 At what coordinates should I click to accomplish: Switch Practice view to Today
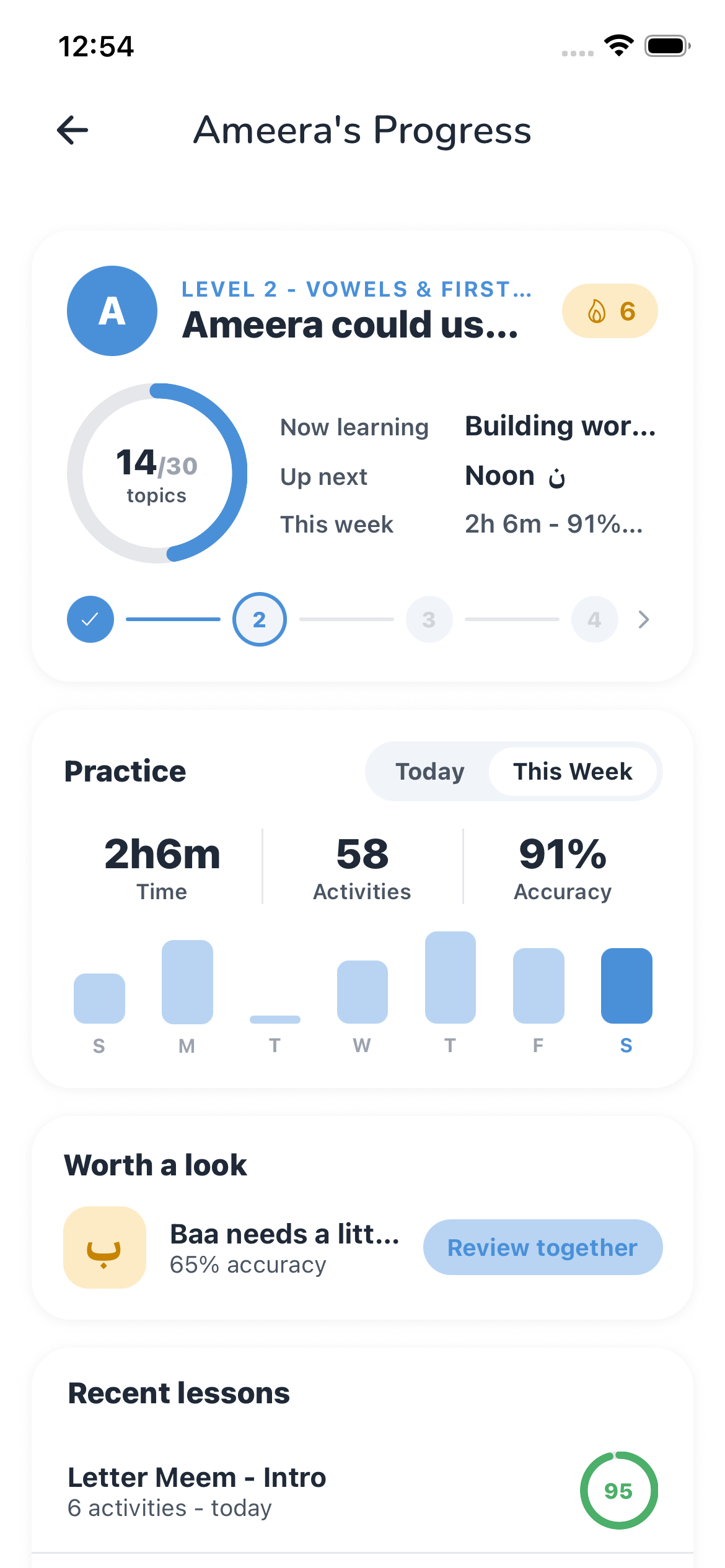(x=430, y=772)
